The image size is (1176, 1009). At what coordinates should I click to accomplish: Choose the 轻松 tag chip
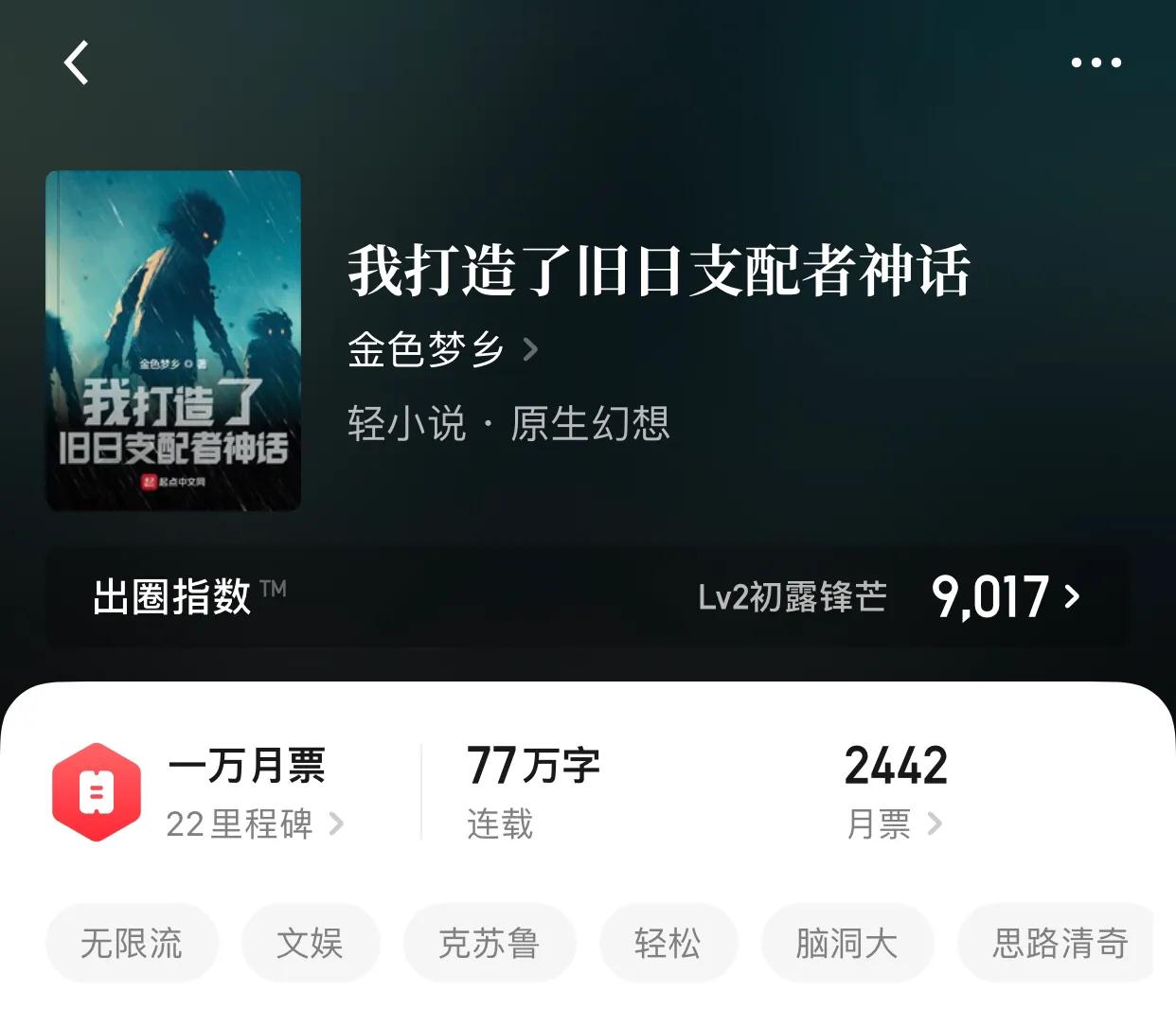668,943
